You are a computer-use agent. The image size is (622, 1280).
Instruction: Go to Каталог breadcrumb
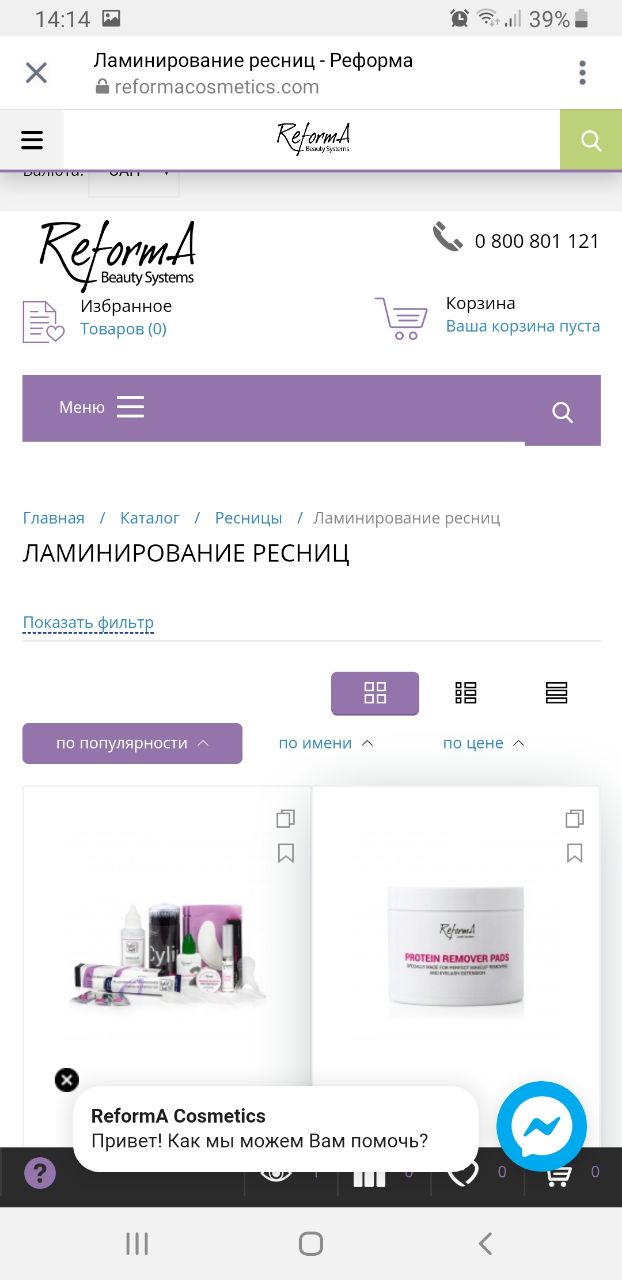[150, 518]
